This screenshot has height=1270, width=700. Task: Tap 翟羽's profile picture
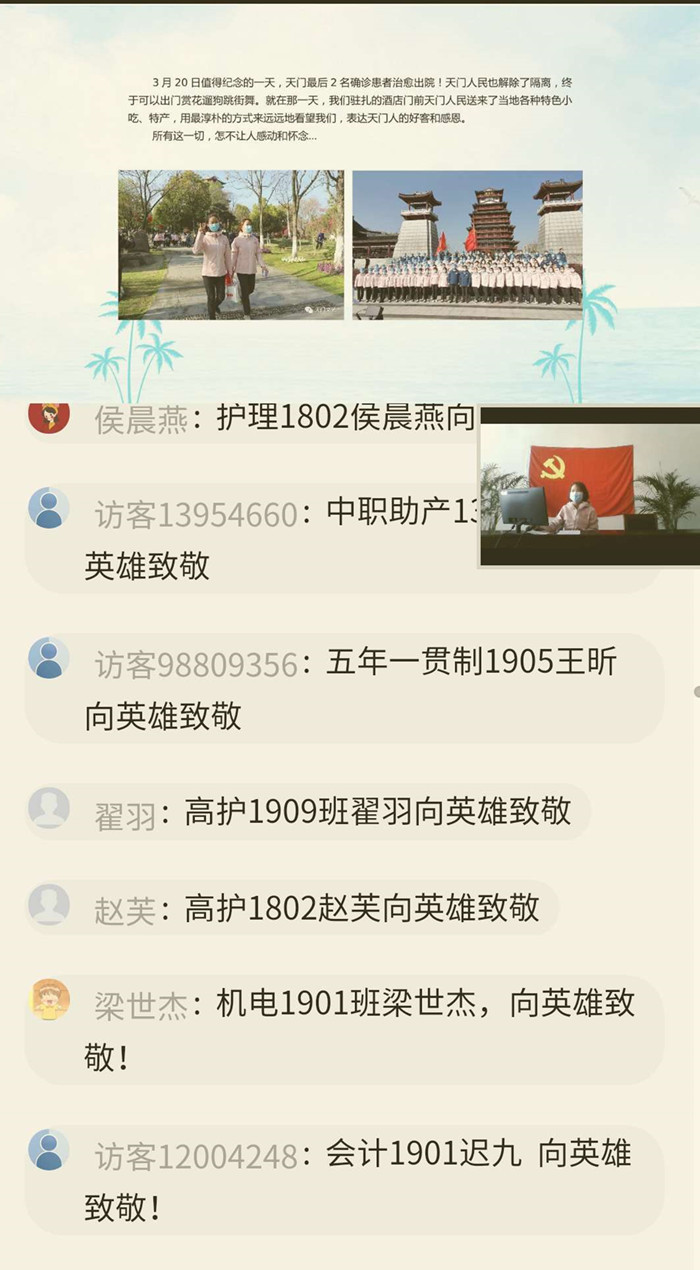[49, 808]
